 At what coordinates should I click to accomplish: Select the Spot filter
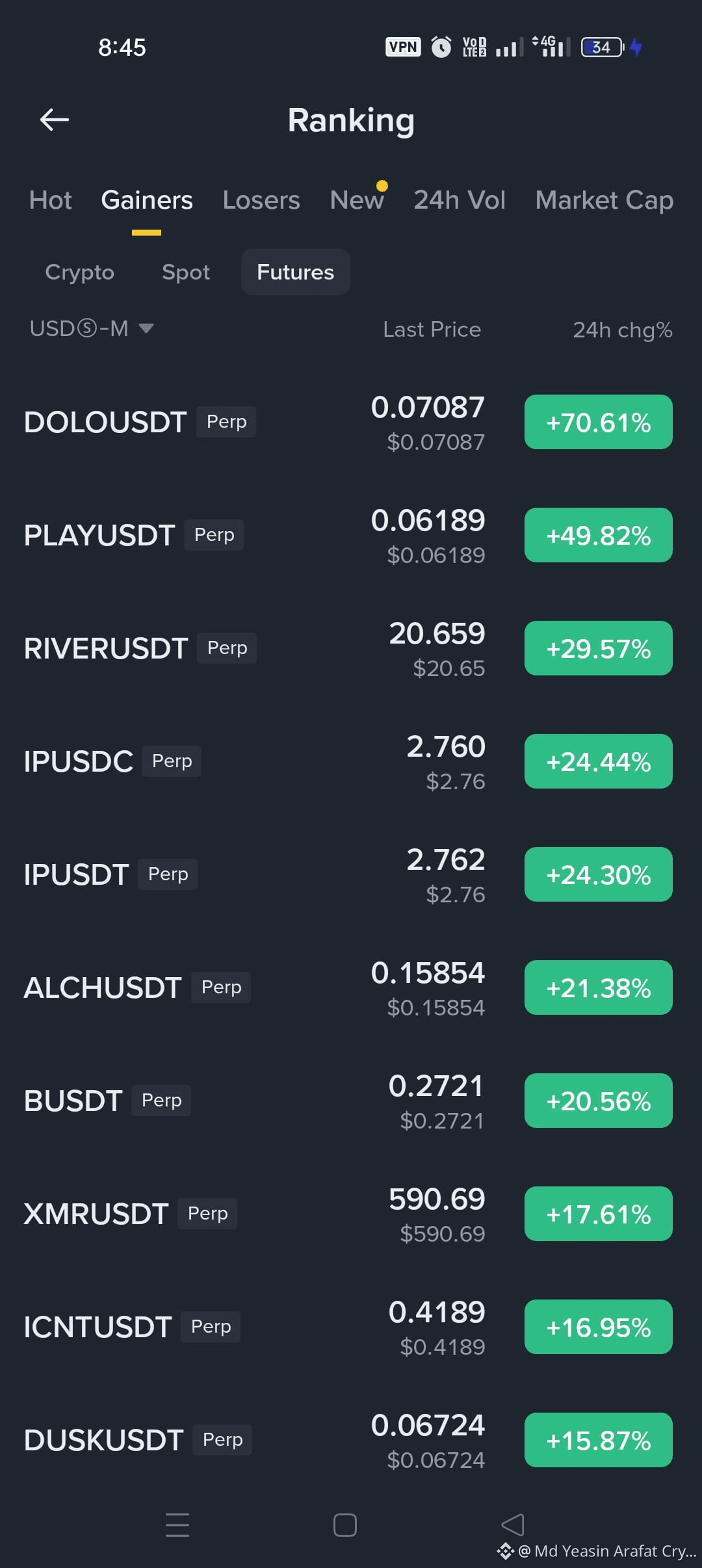pos(186,272)
